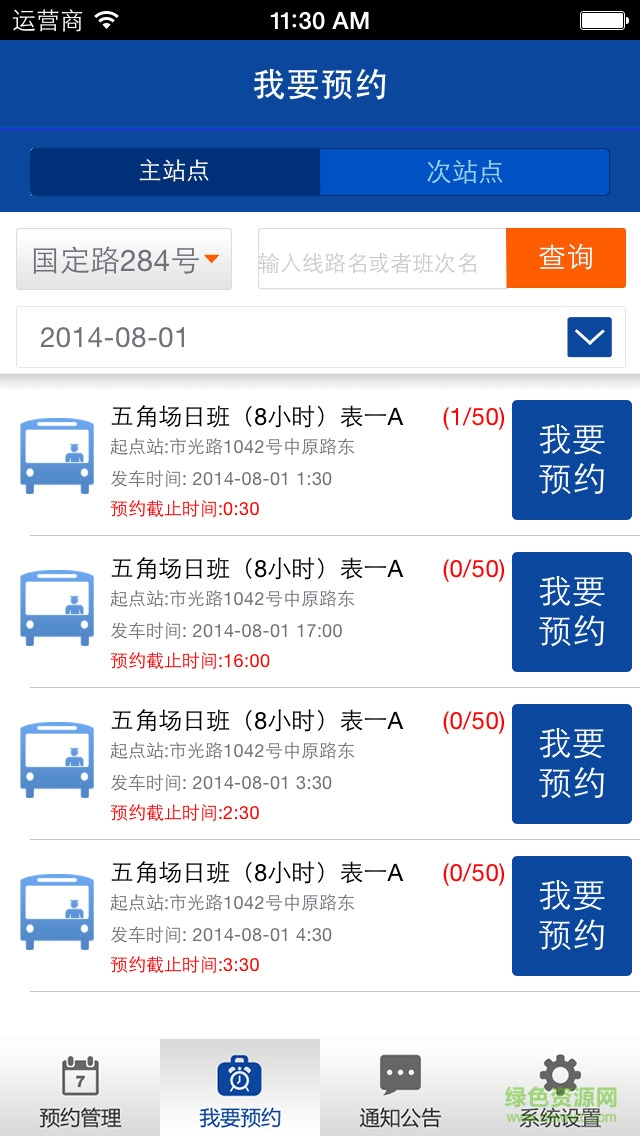Switch to the 次站点 segment
The width and height of the screenshot is (640, 1136).
pyautogui.click(x=464, y=172)
